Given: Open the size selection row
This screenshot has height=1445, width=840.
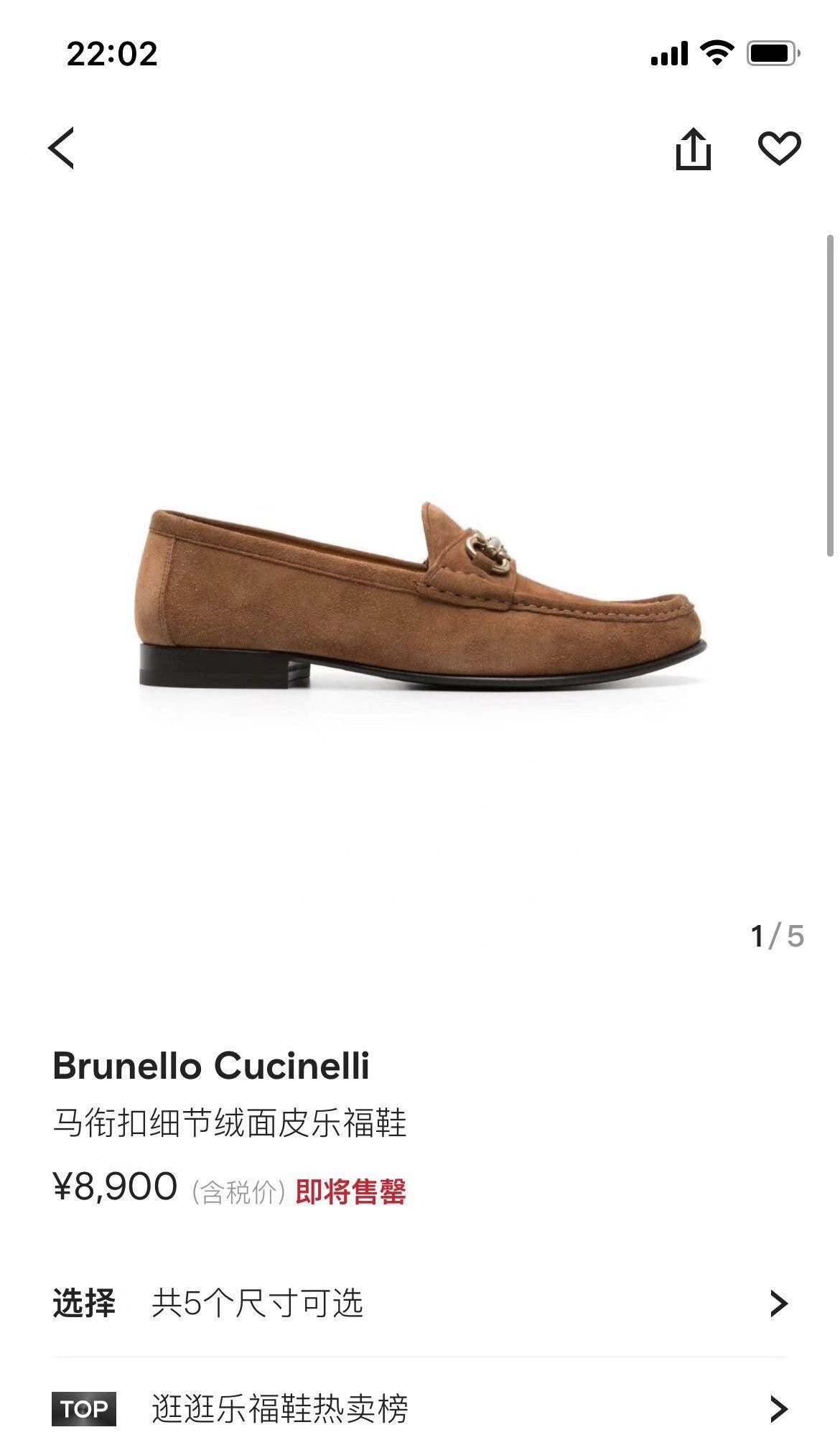Looking at the screenshot, I should tap(420, 1303).
